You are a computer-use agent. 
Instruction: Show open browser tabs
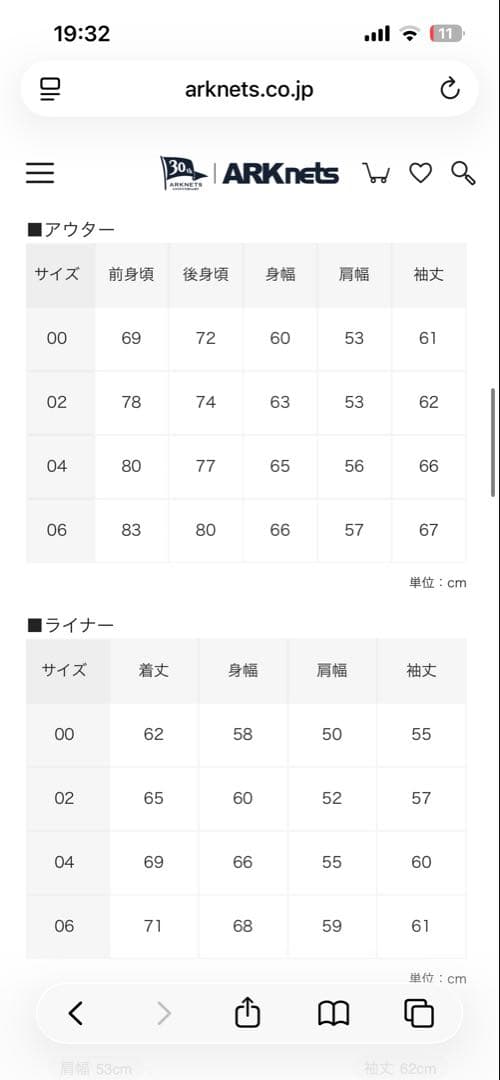(x=419, y=1012)
